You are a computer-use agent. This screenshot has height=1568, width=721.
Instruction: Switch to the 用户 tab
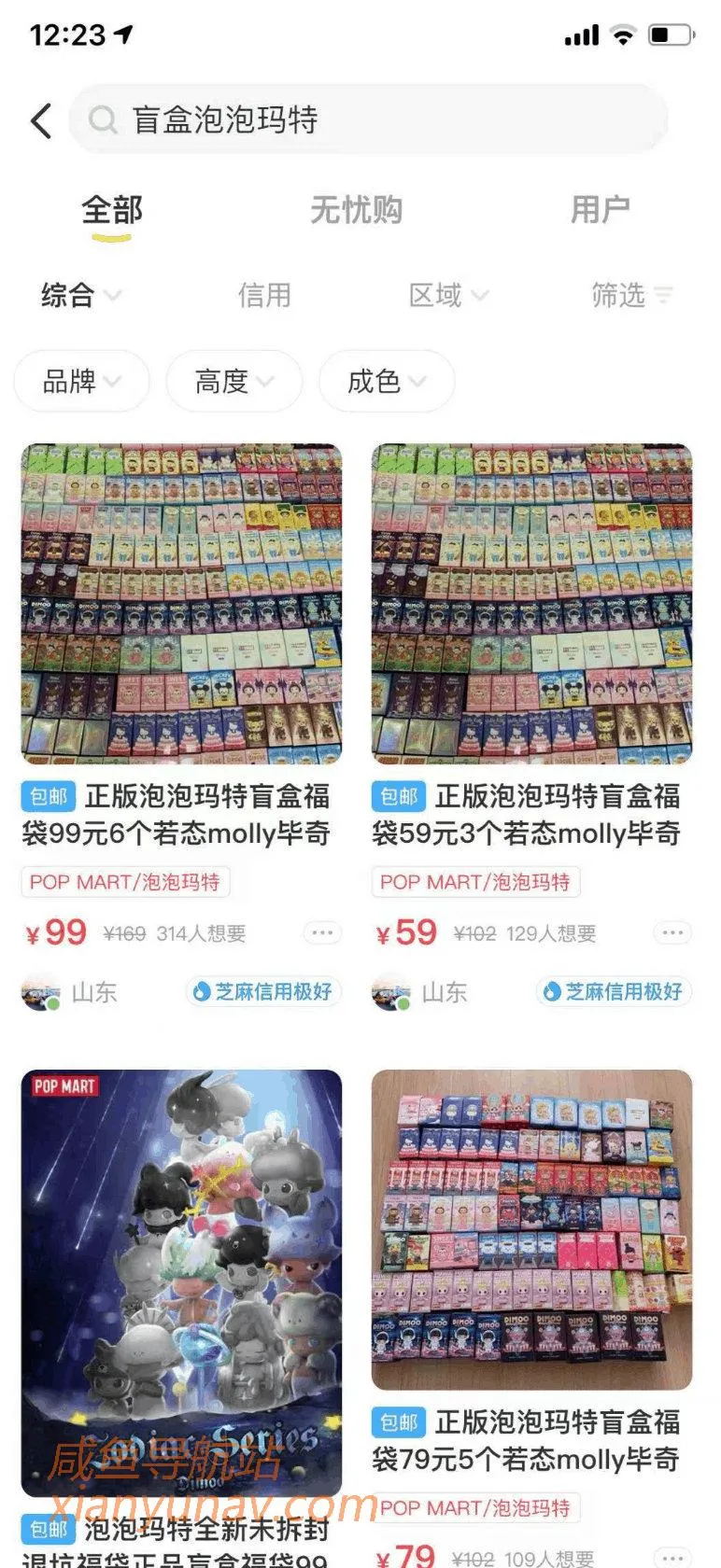[600, 210]
